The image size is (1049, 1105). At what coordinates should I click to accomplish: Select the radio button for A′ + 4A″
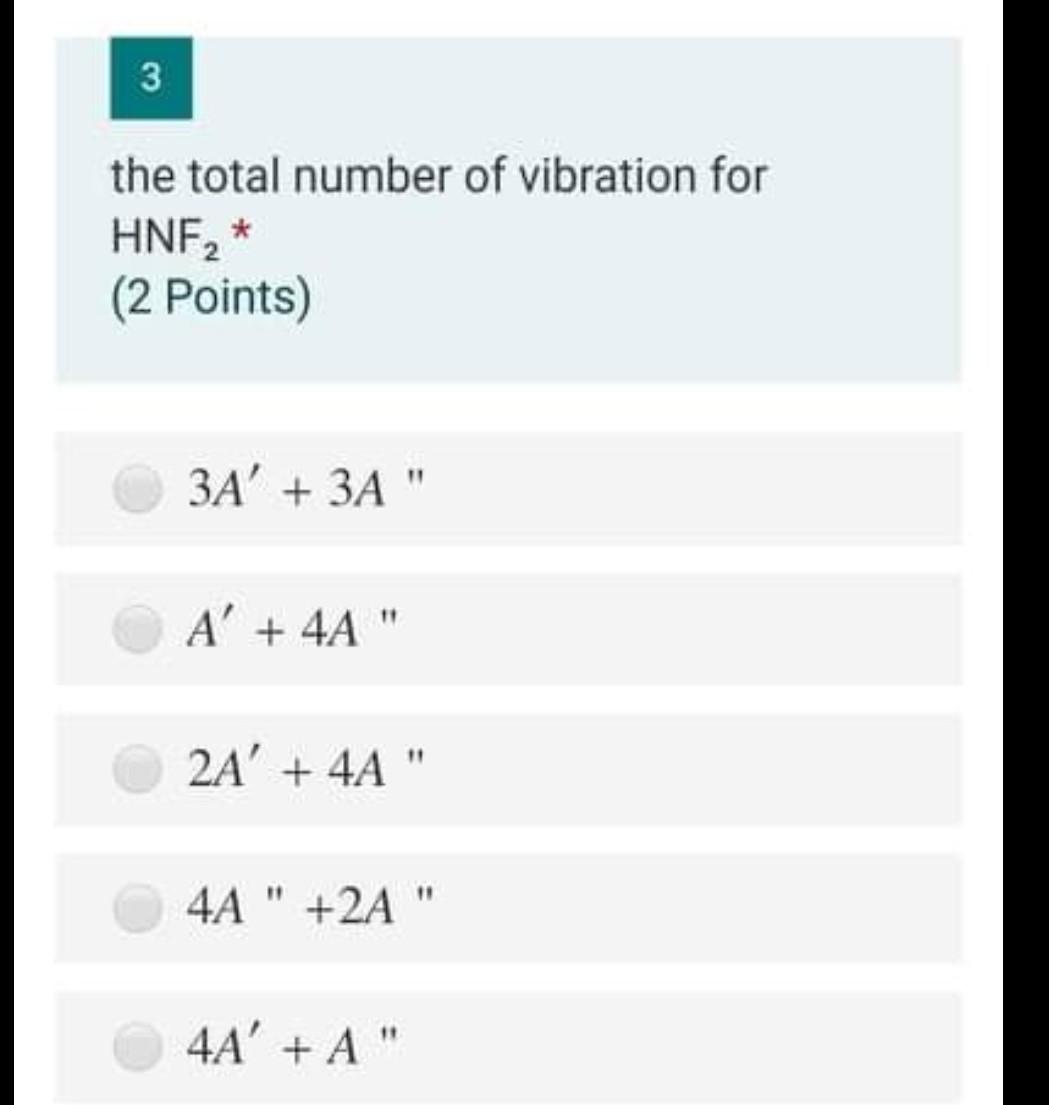click(136, 627)
